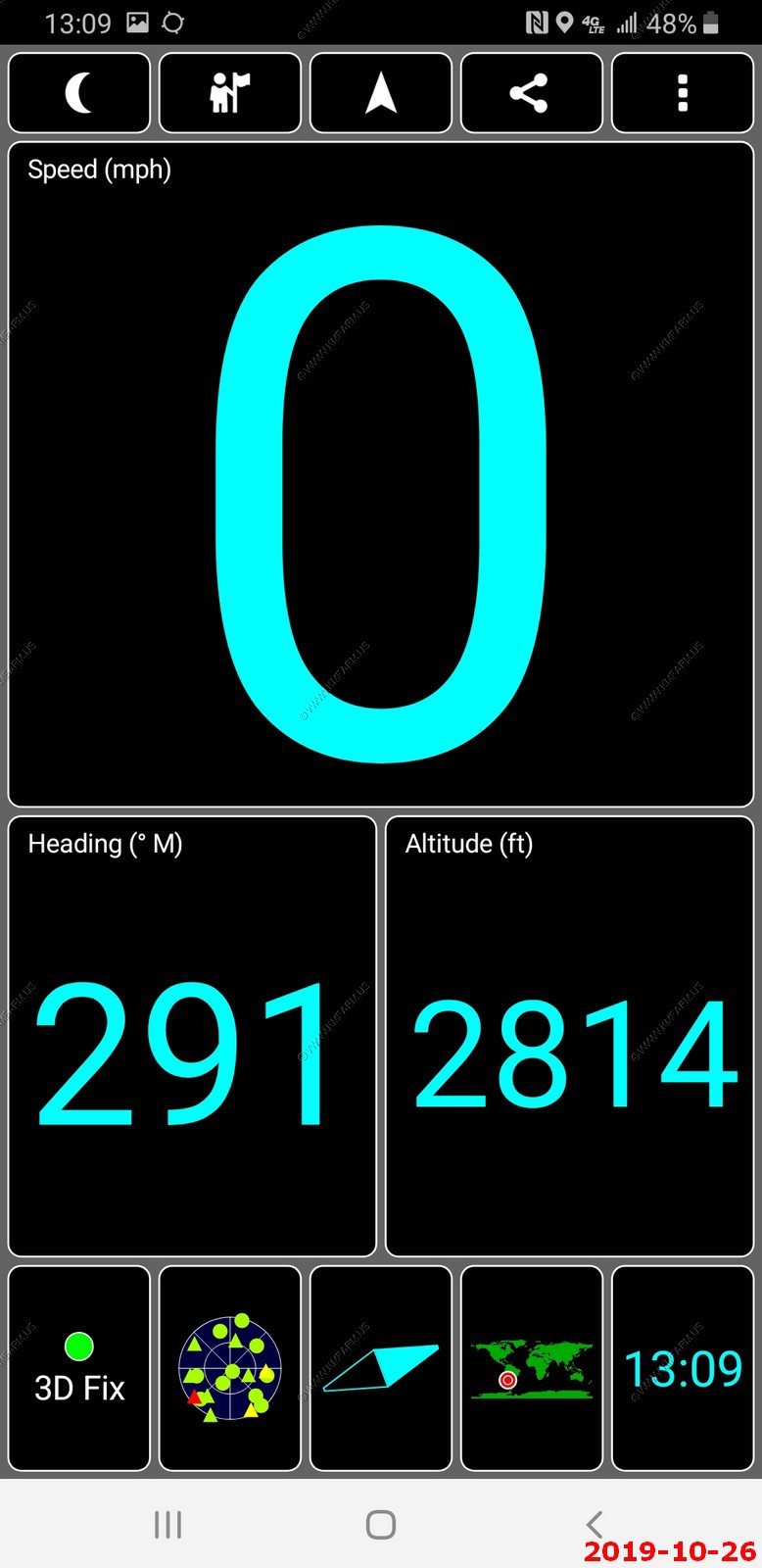The width and height of the screenshot is (762, 1568).
Task: Open the world map location tile
Action: pos(532,1368)
